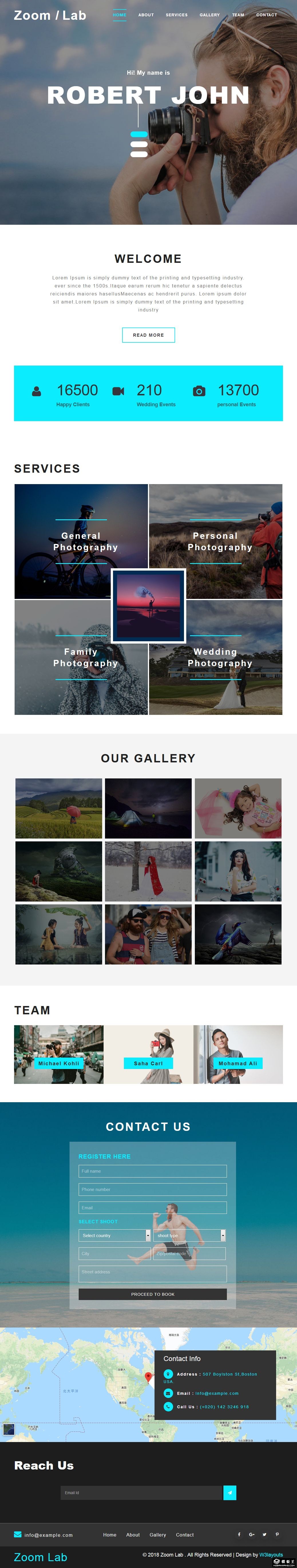Screen dimensions: 297x1568
Task: Tap Proceed to Book button
Action: pos(152,1294)
